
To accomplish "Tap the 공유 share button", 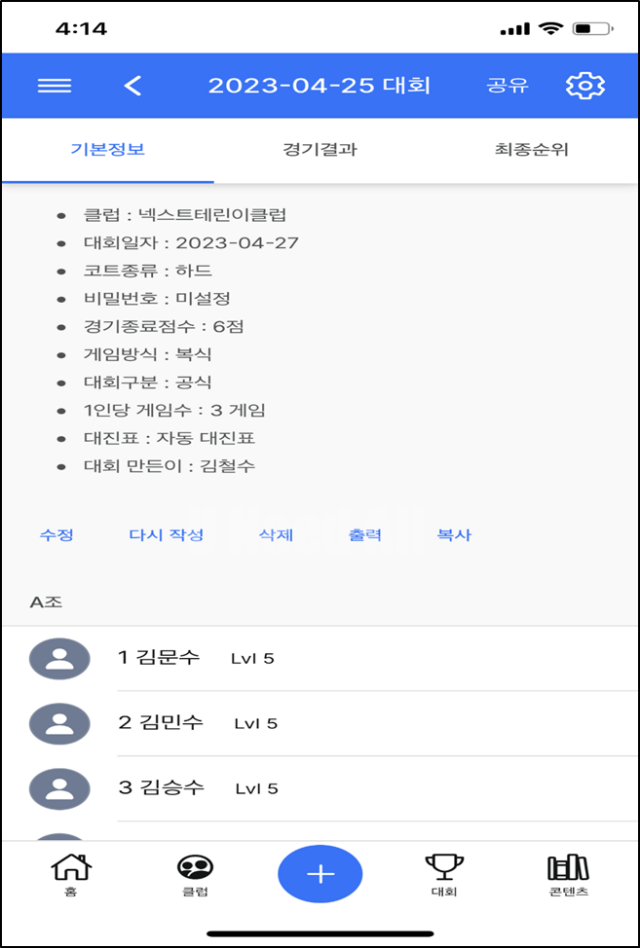I will 507,86.
